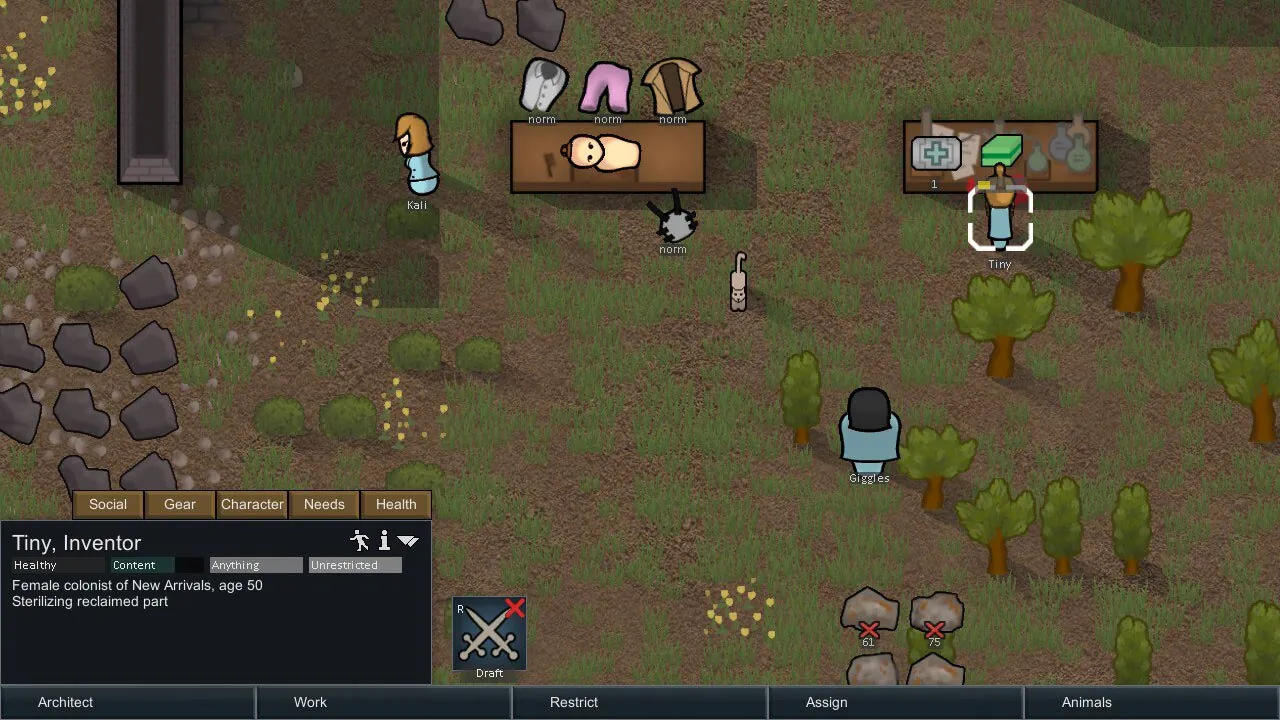Open the Architect menu

(66, 702)
